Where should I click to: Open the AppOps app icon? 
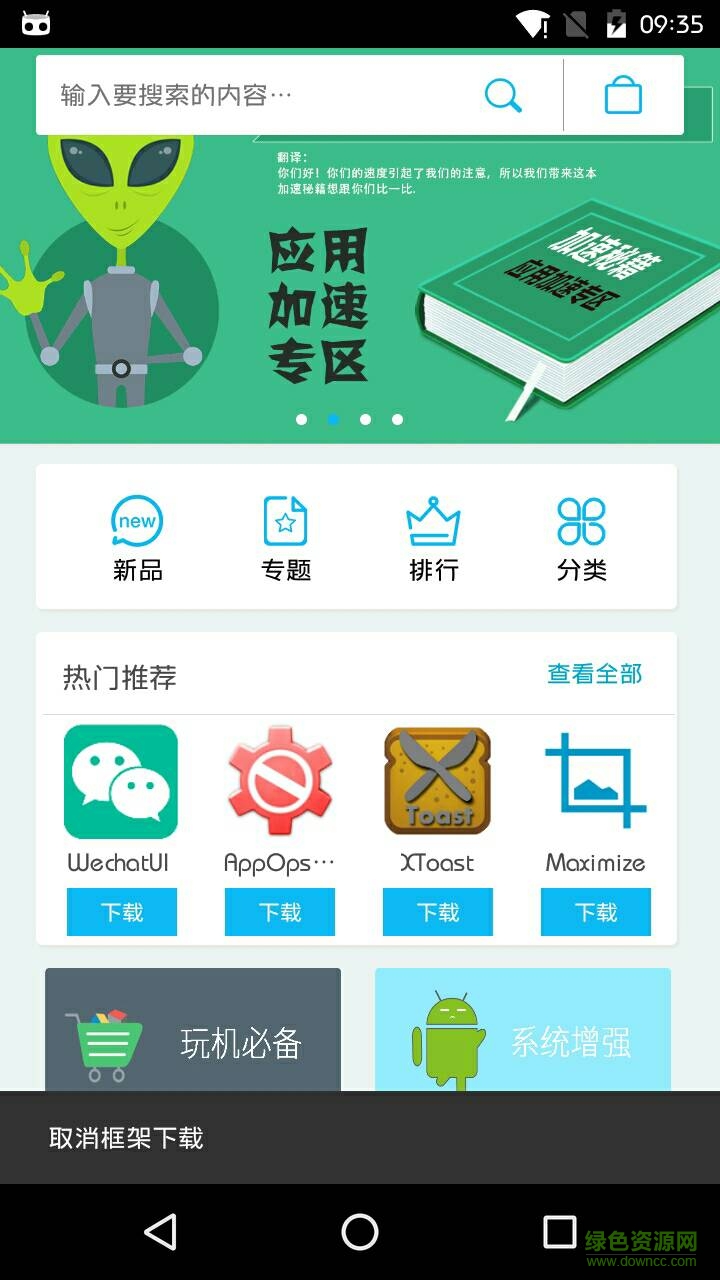(280, 782)
